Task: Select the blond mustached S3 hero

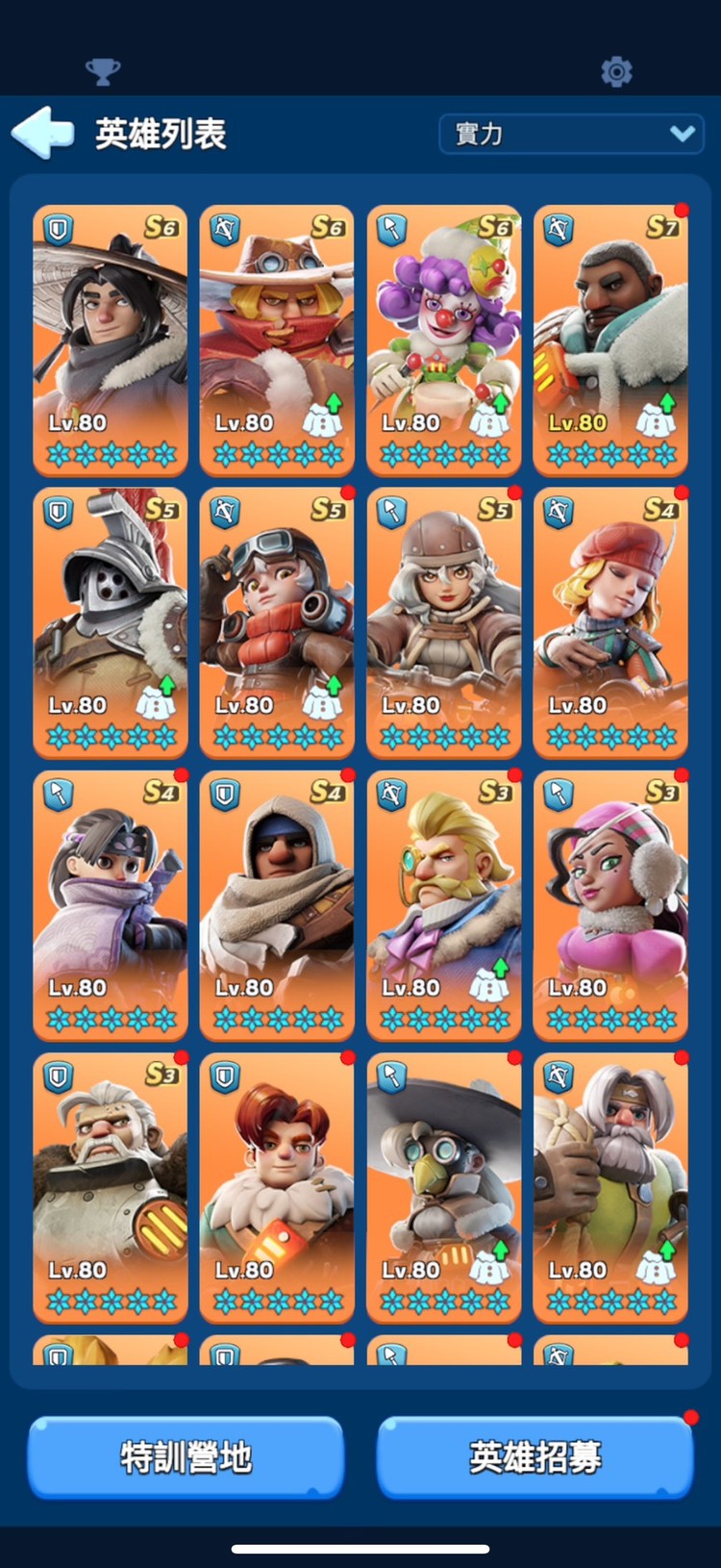Action: (x=443, y=904)
